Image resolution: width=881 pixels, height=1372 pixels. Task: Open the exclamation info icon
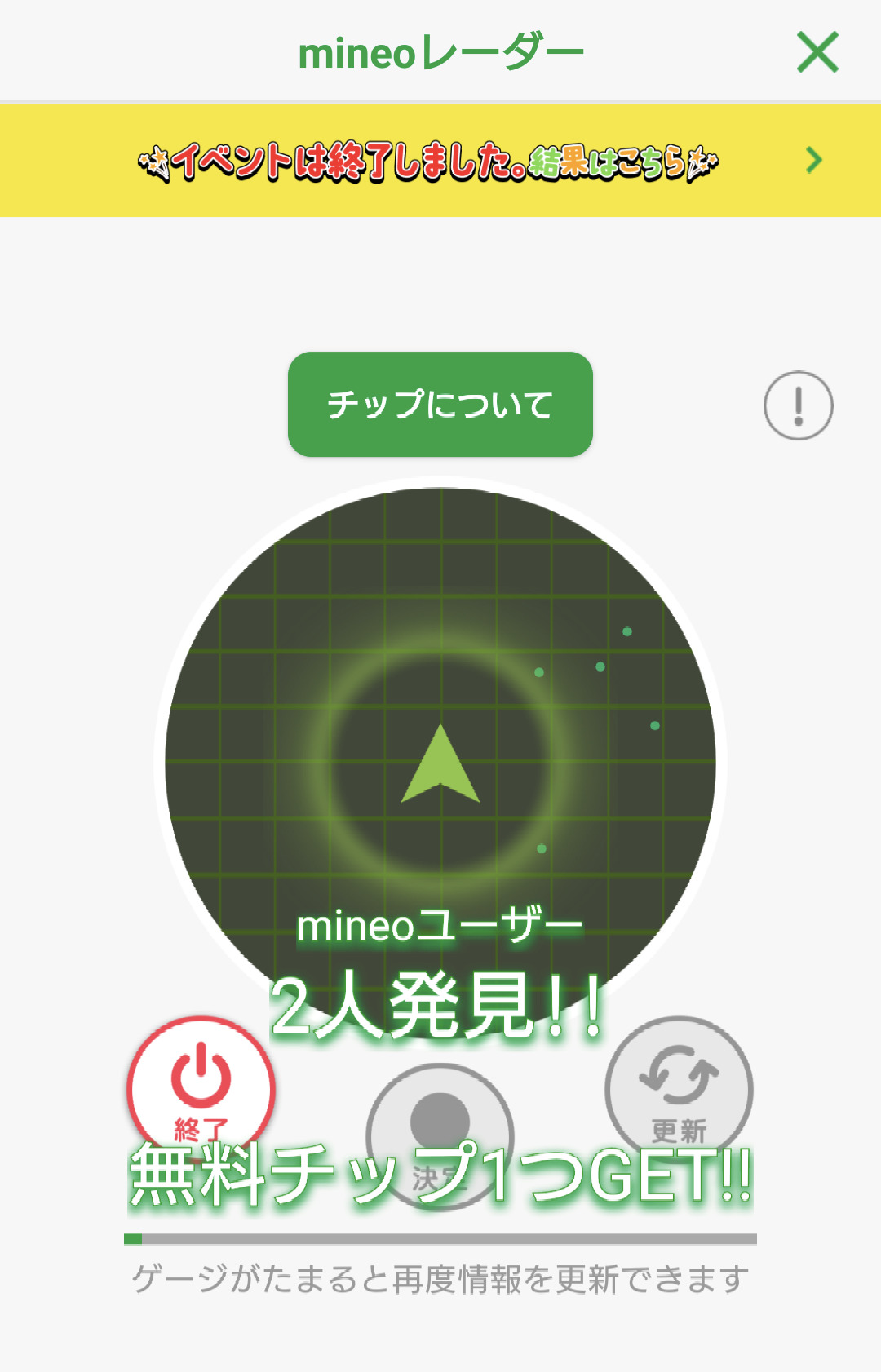click(x=798, y=405)
